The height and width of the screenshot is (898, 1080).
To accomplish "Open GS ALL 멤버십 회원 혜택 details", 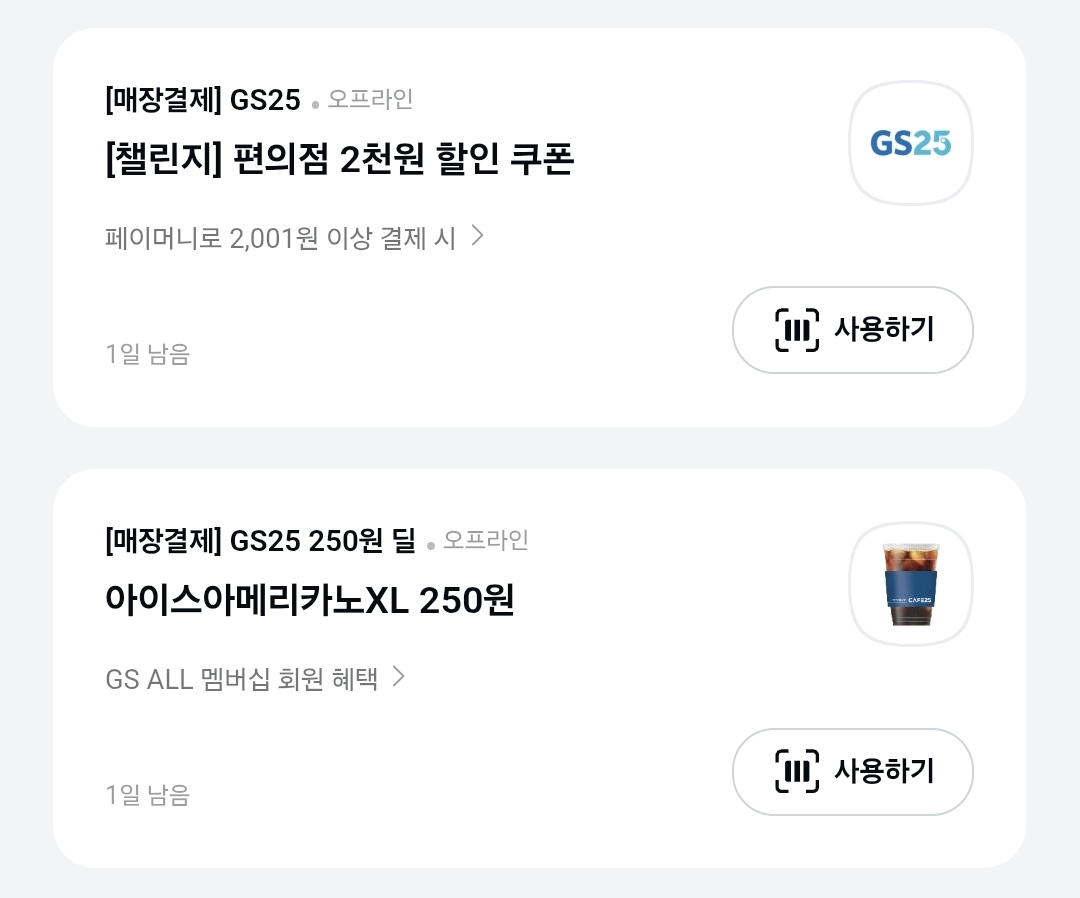I will pyautogui.click(x=256, y=679).
